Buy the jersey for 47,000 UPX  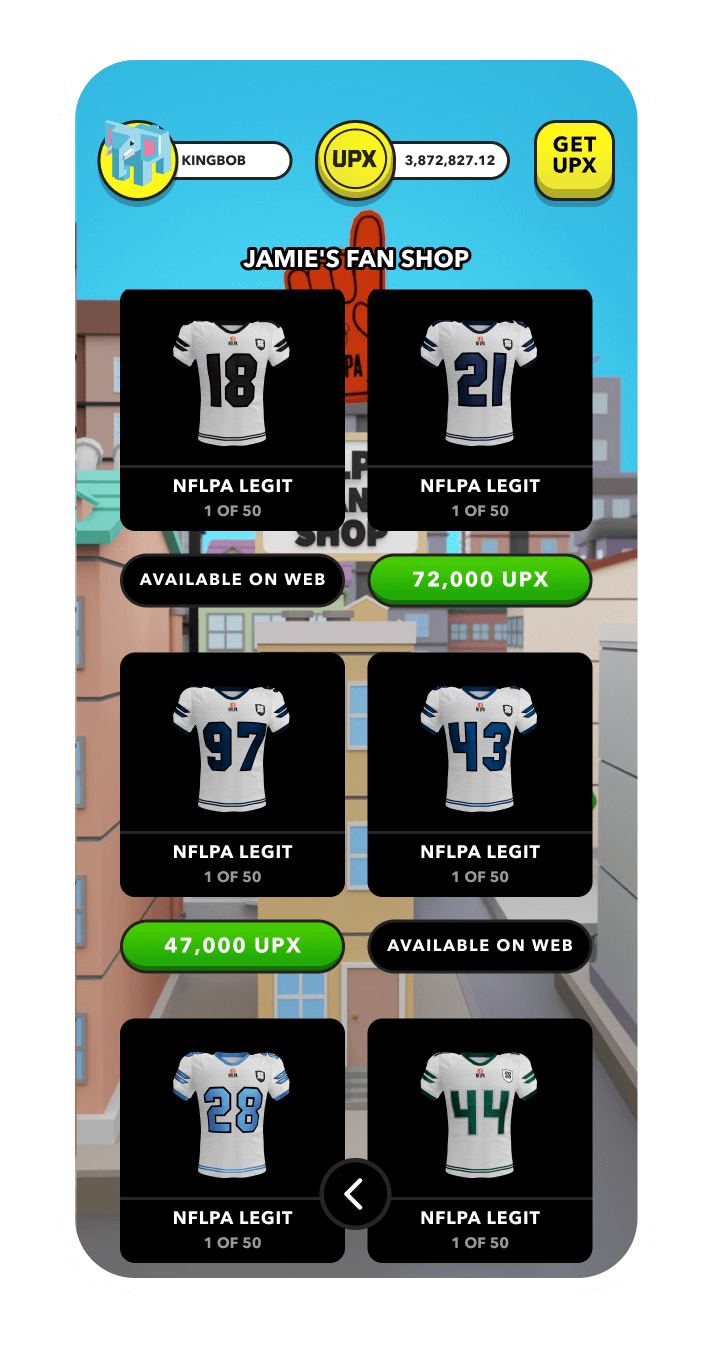[x=232, y=946]
